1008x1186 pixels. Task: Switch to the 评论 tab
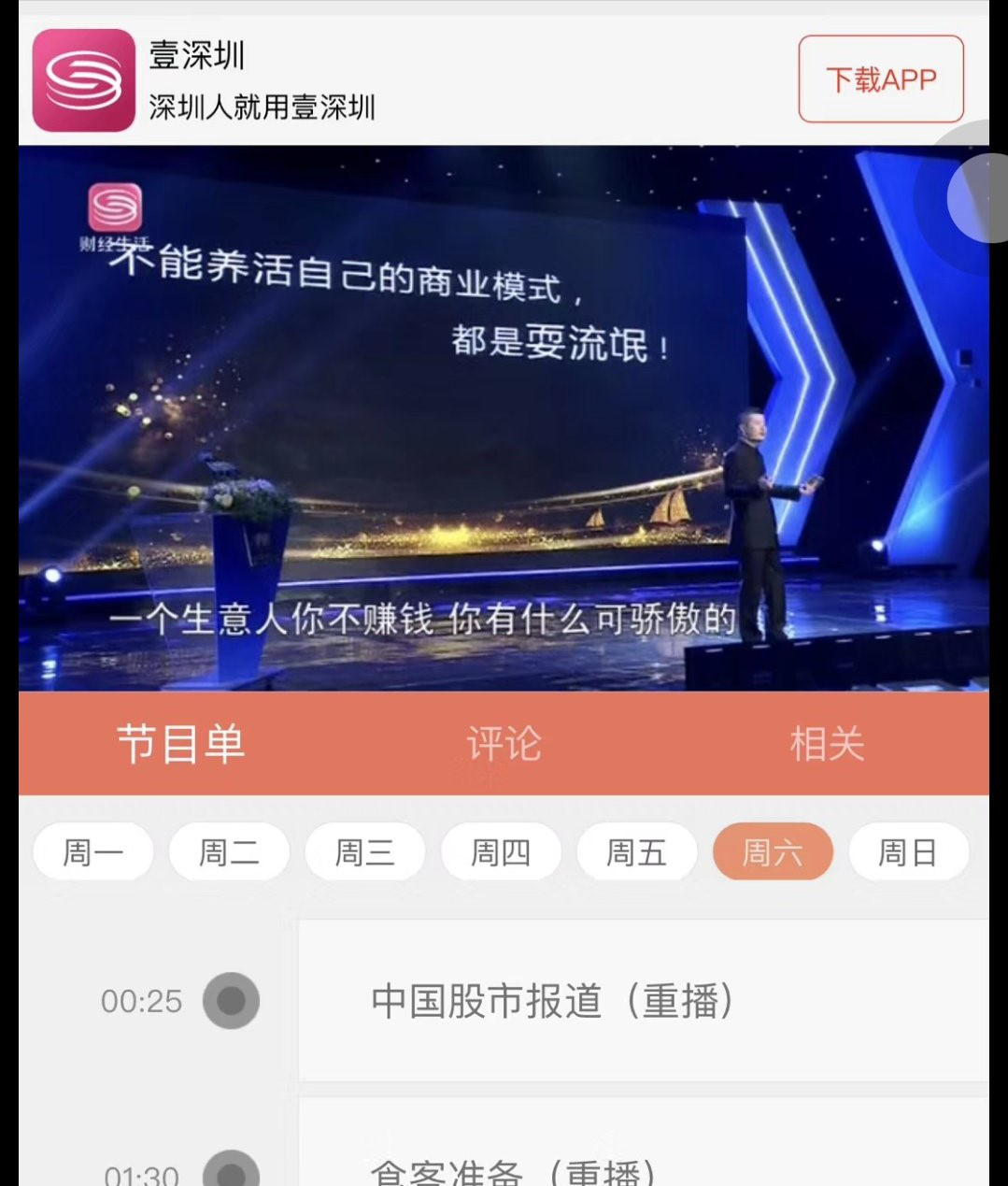tap(504, 744)
